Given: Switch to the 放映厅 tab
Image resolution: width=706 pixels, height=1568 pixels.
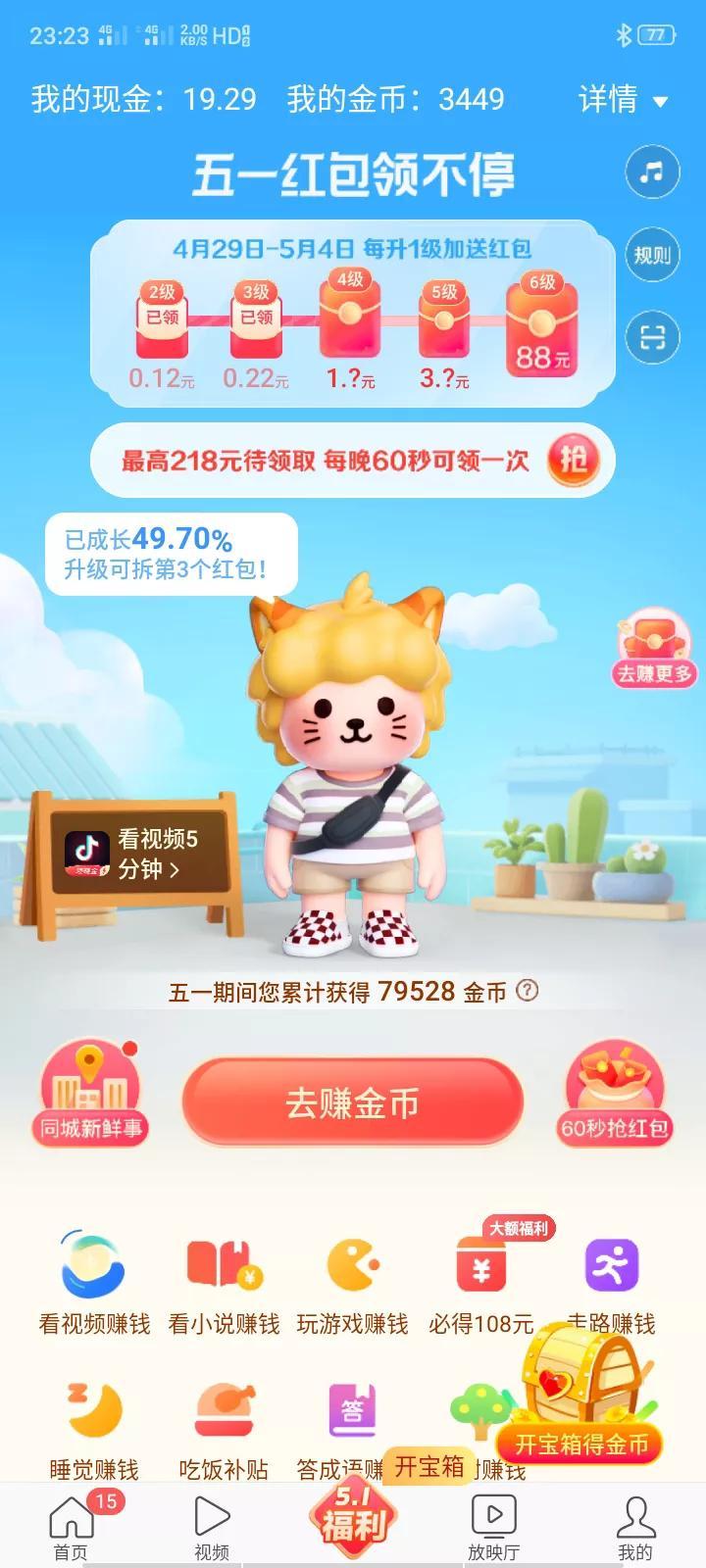Looking at the screenshot, I should (x=493, y=1525).
